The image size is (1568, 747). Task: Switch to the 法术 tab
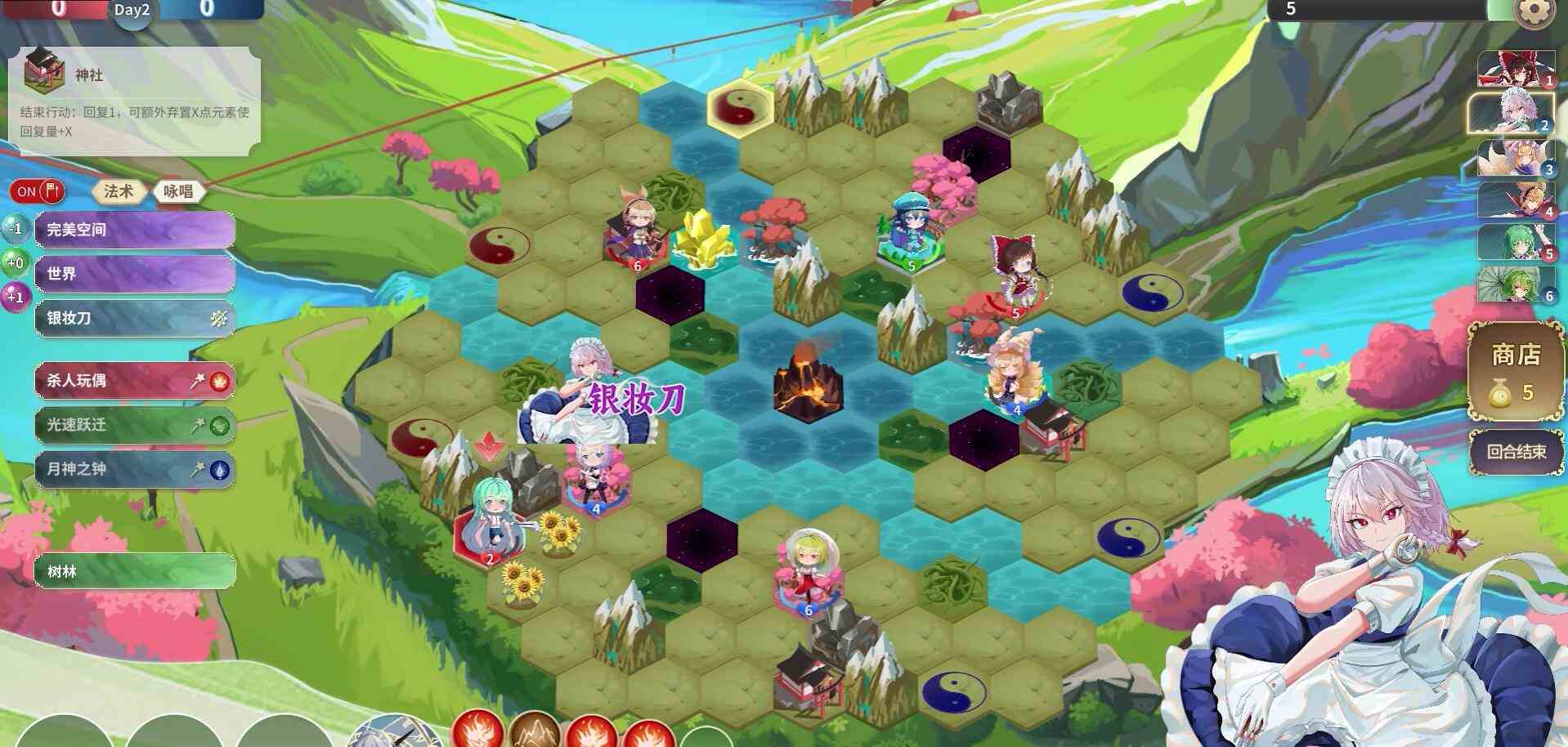click(119, 191)
